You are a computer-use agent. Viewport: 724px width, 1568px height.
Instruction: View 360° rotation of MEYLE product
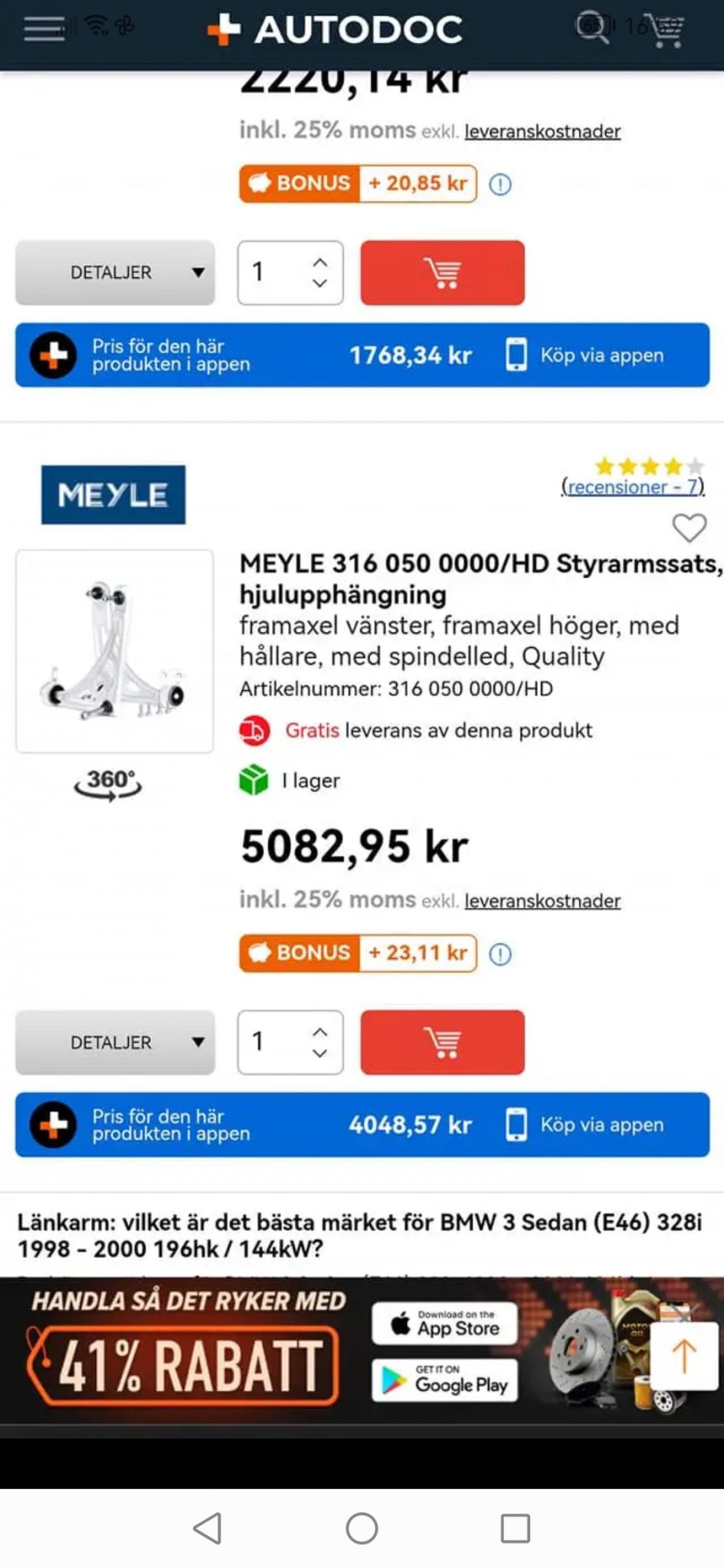108,783
